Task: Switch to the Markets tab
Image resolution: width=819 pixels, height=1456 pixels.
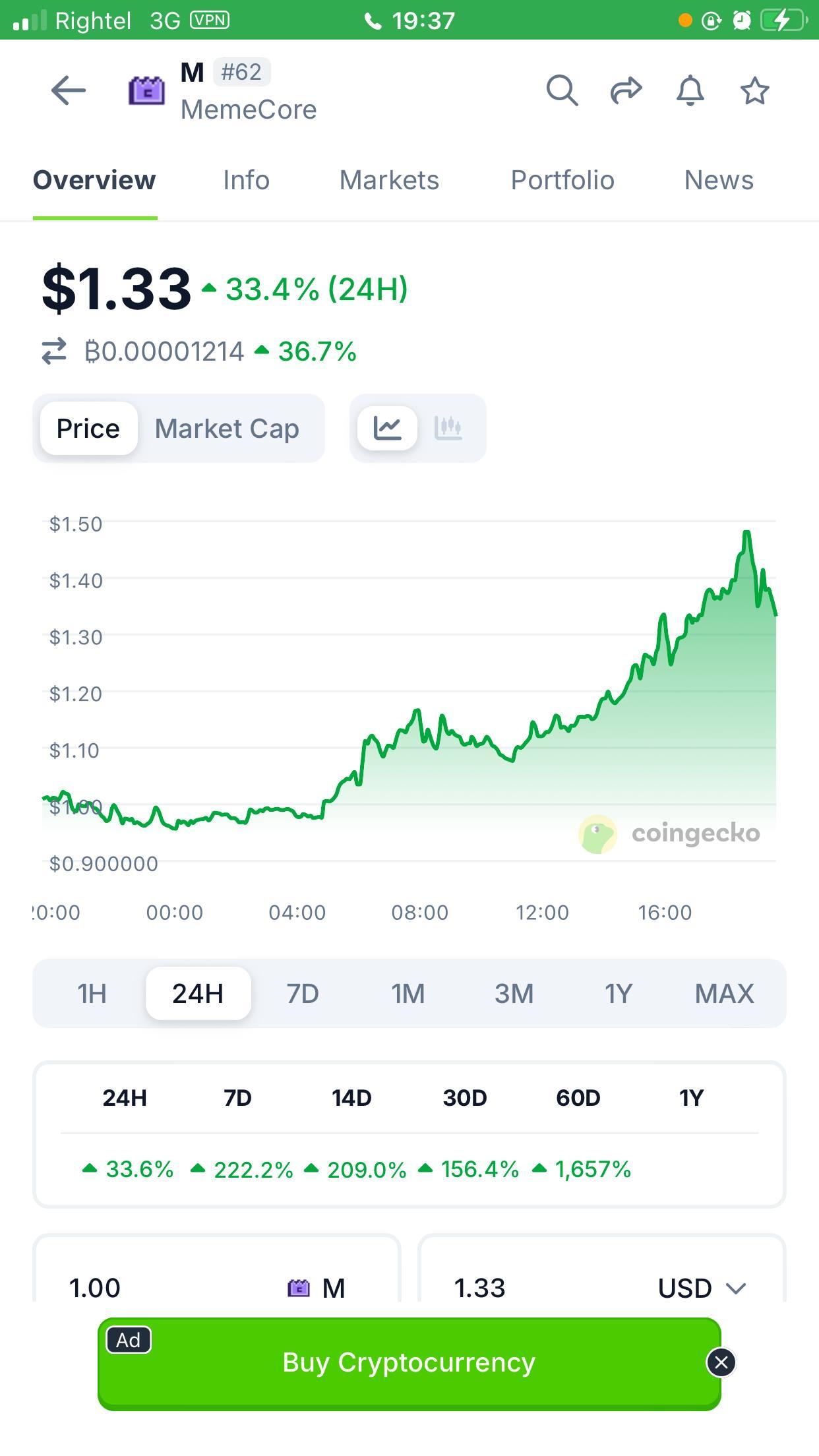Action: coord(389,180)
